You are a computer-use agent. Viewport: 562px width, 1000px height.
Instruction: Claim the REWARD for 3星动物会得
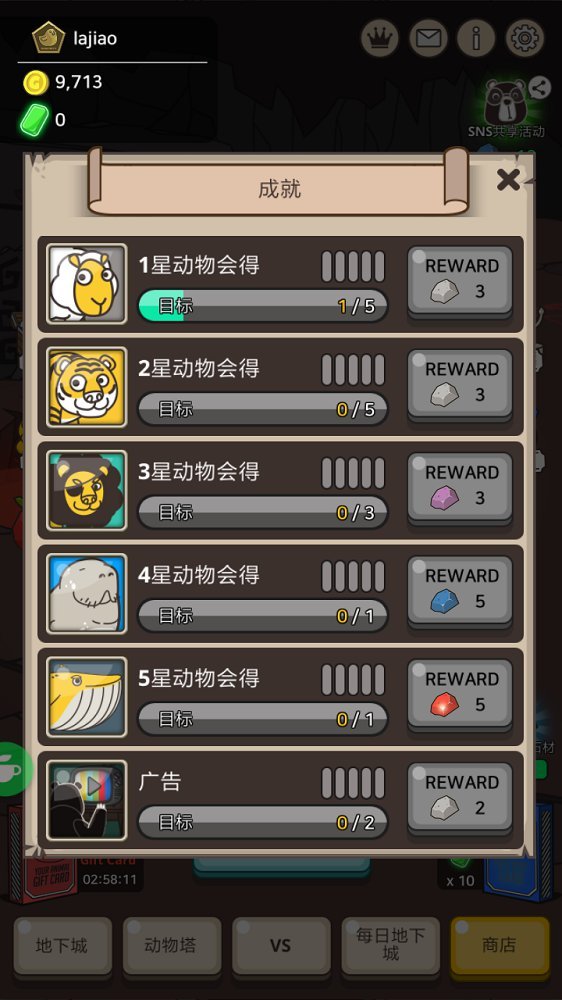coord(460,489)
